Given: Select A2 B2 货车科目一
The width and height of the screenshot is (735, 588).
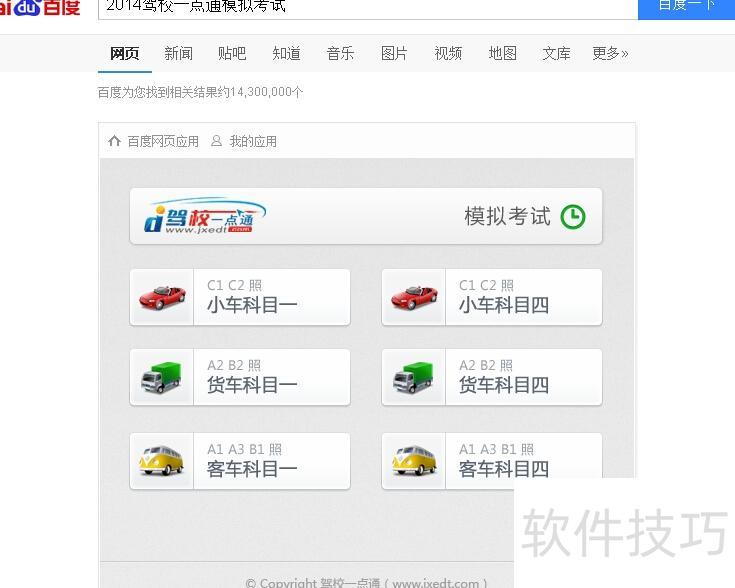Looking at the screenshot, I should click(x=240, y=377).
